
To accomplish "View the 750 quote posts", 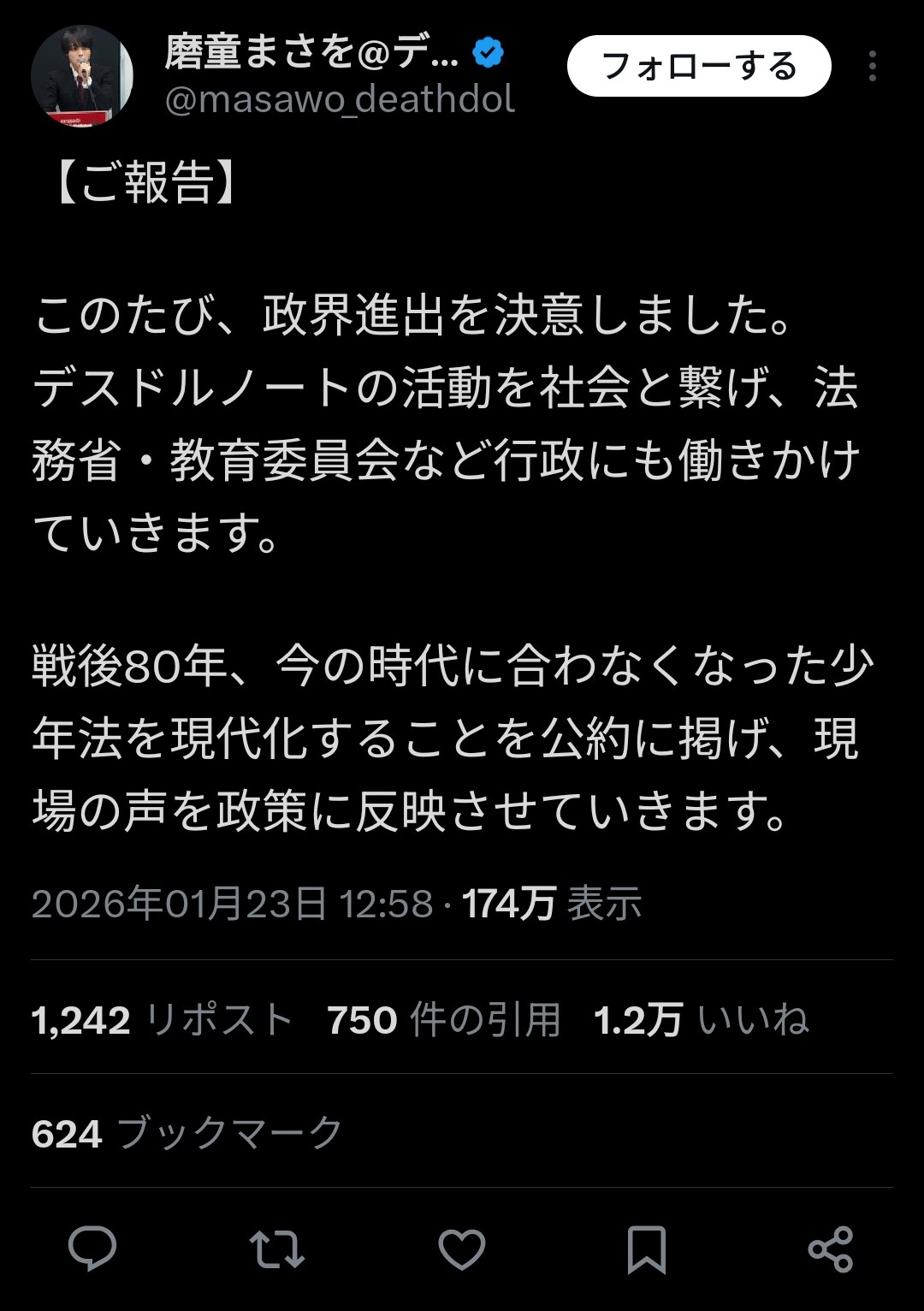I will pos(443,1020).
